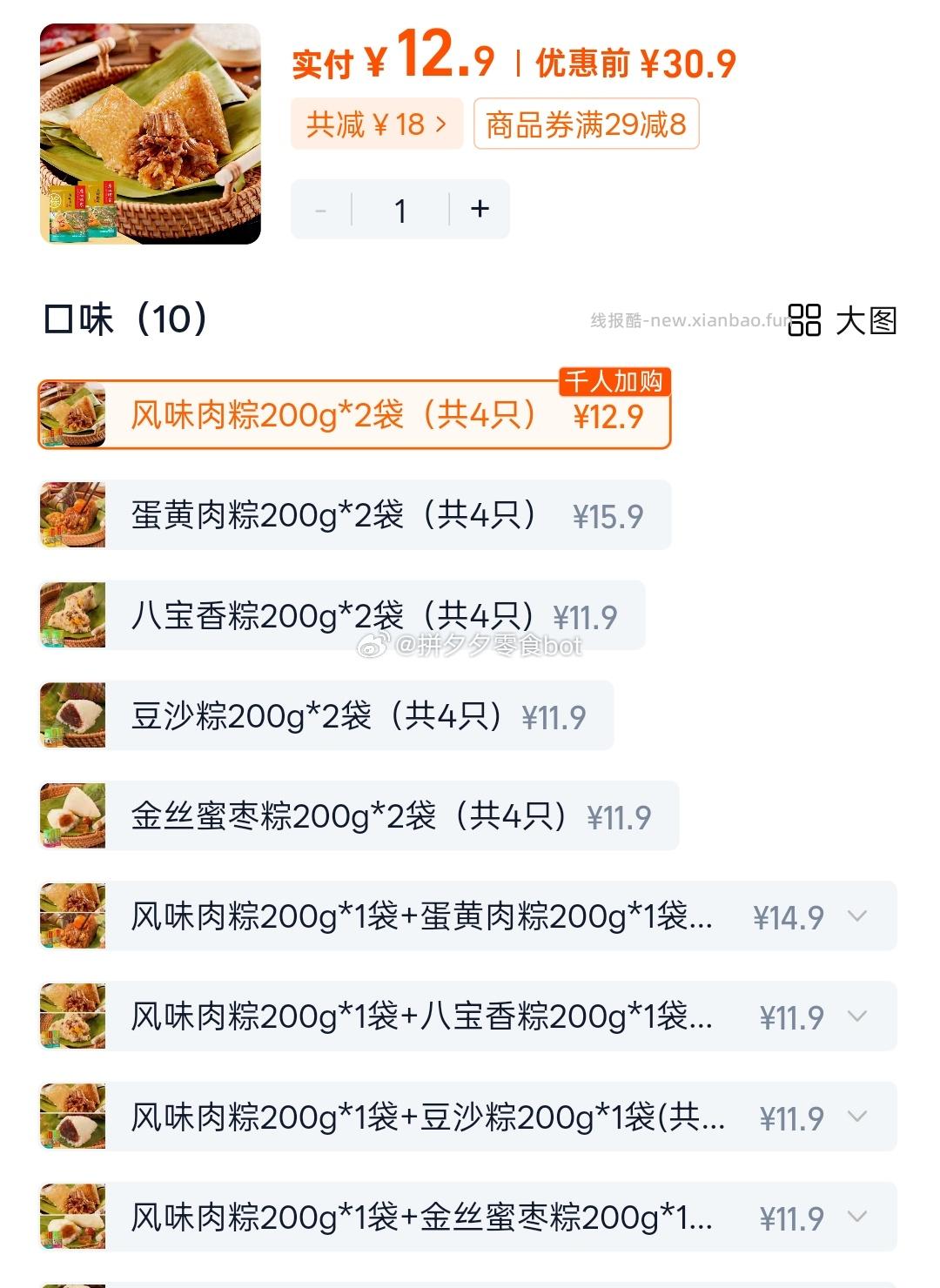Viewport: 940px width, 1288px height.
Task: Open the 千人加购 popularity badge
Action: point(614,383)
